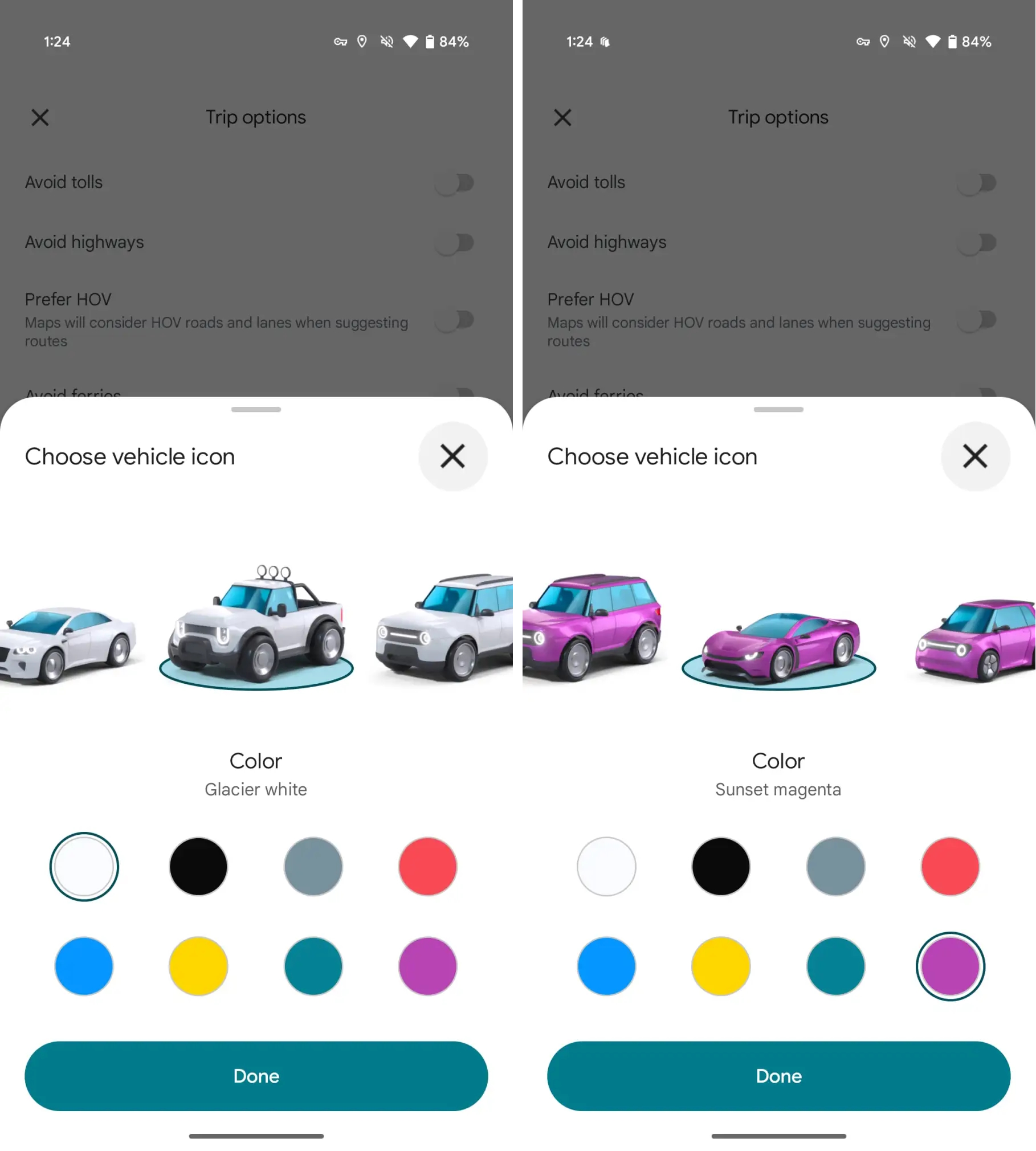This screenshot has width=1036, height=1151.
Task: Confirm Sunset magenta with the Done button
Action: 779,1076
